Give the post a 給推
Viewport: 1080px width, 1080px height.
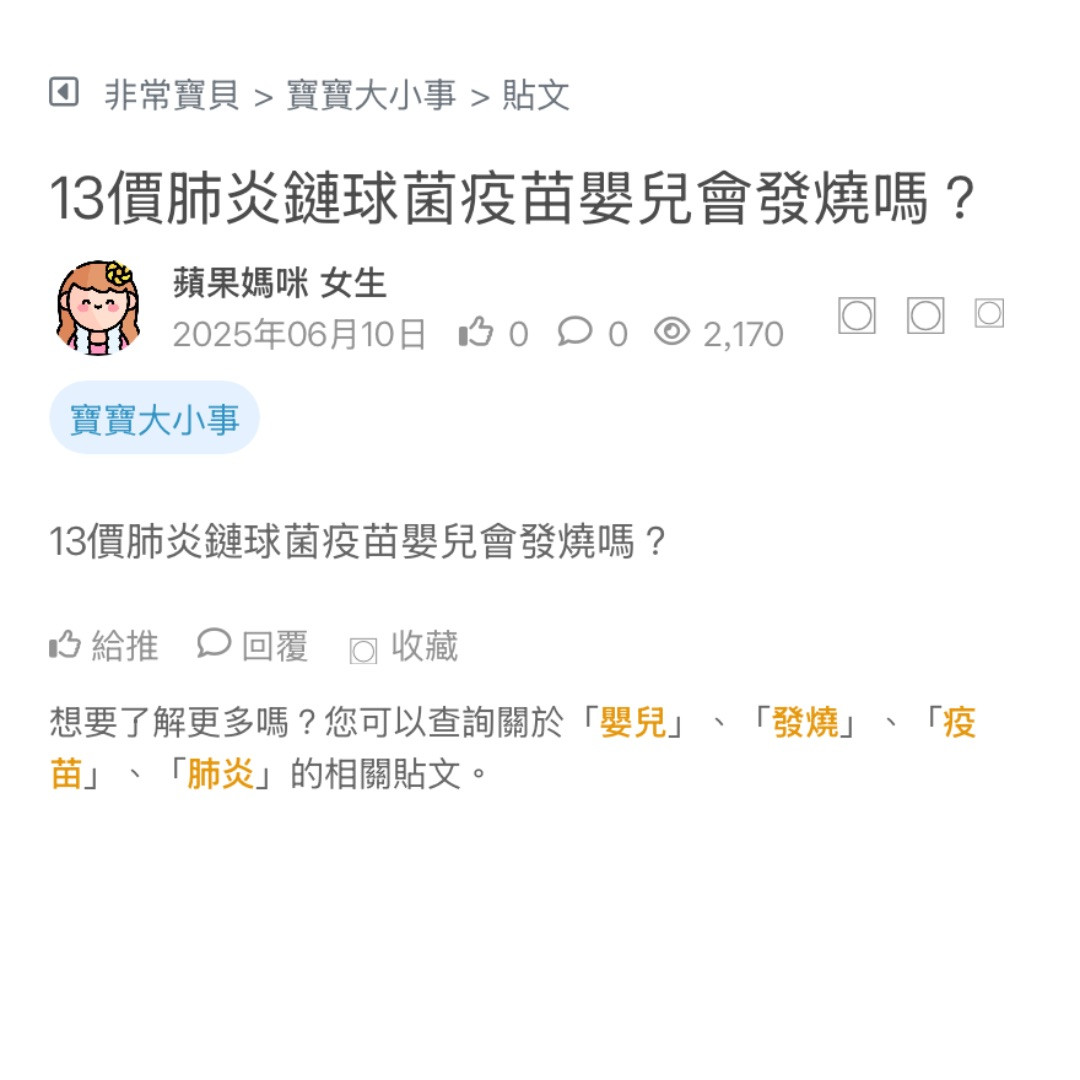(x=104, y=646)
